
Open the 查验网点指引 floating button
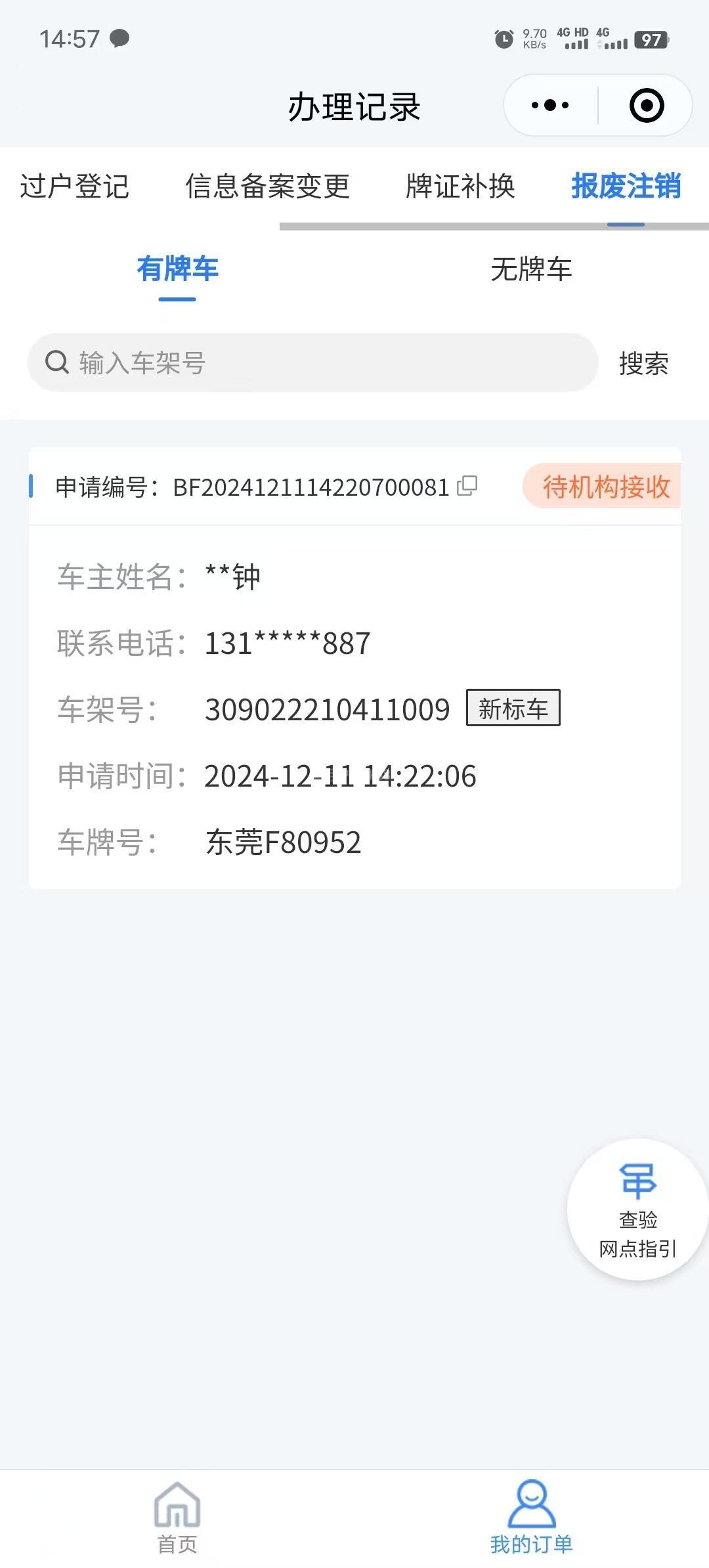click(637, 1209)
